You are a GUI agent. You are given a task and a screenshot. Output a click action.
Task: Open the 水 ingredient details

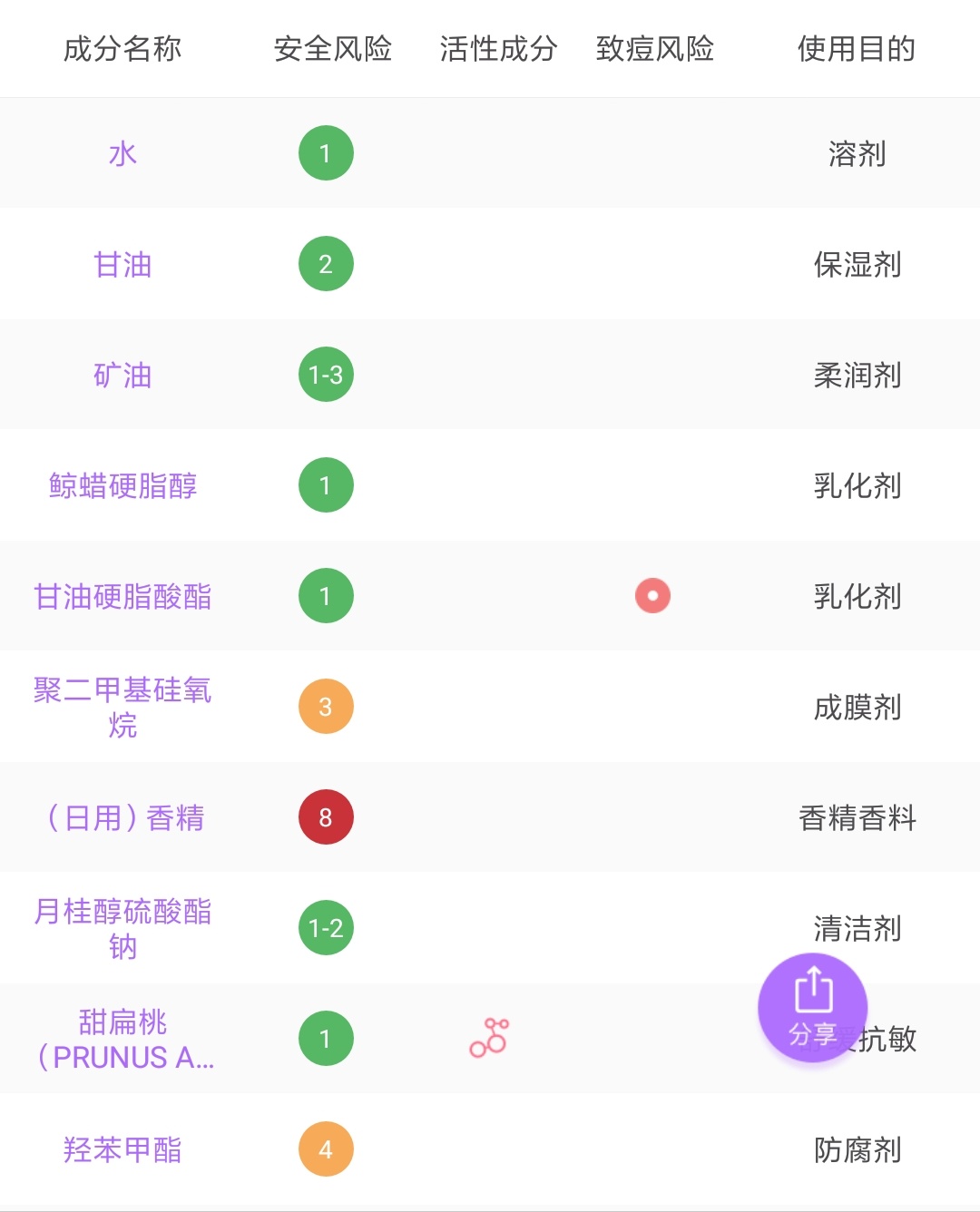121,152
